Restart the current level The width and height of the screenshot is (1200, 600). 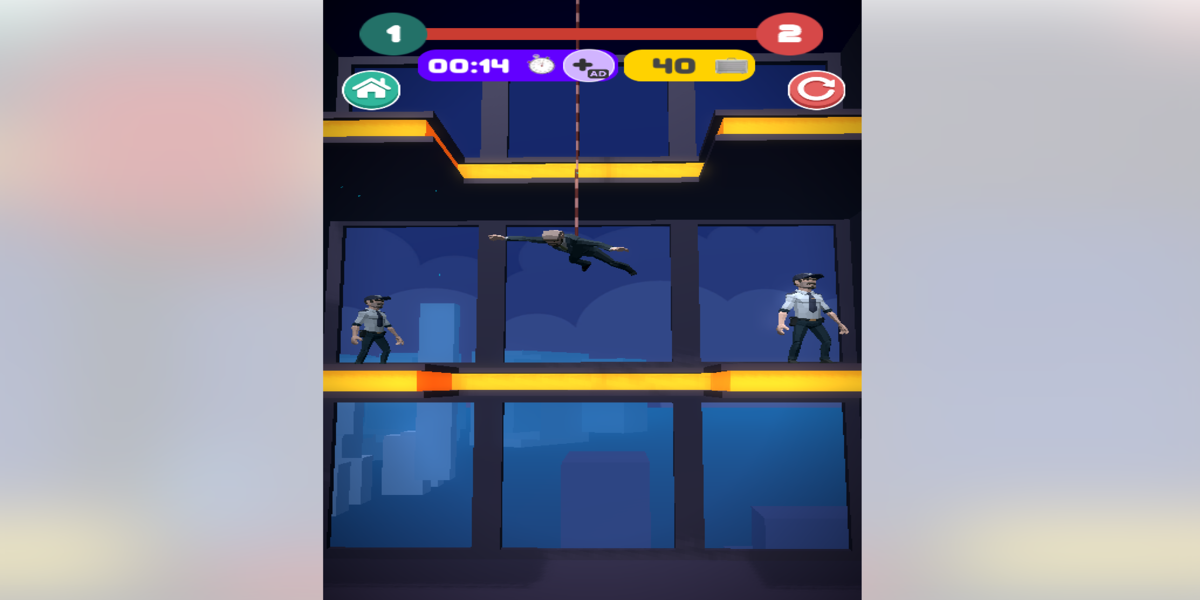tap(816, 91)
